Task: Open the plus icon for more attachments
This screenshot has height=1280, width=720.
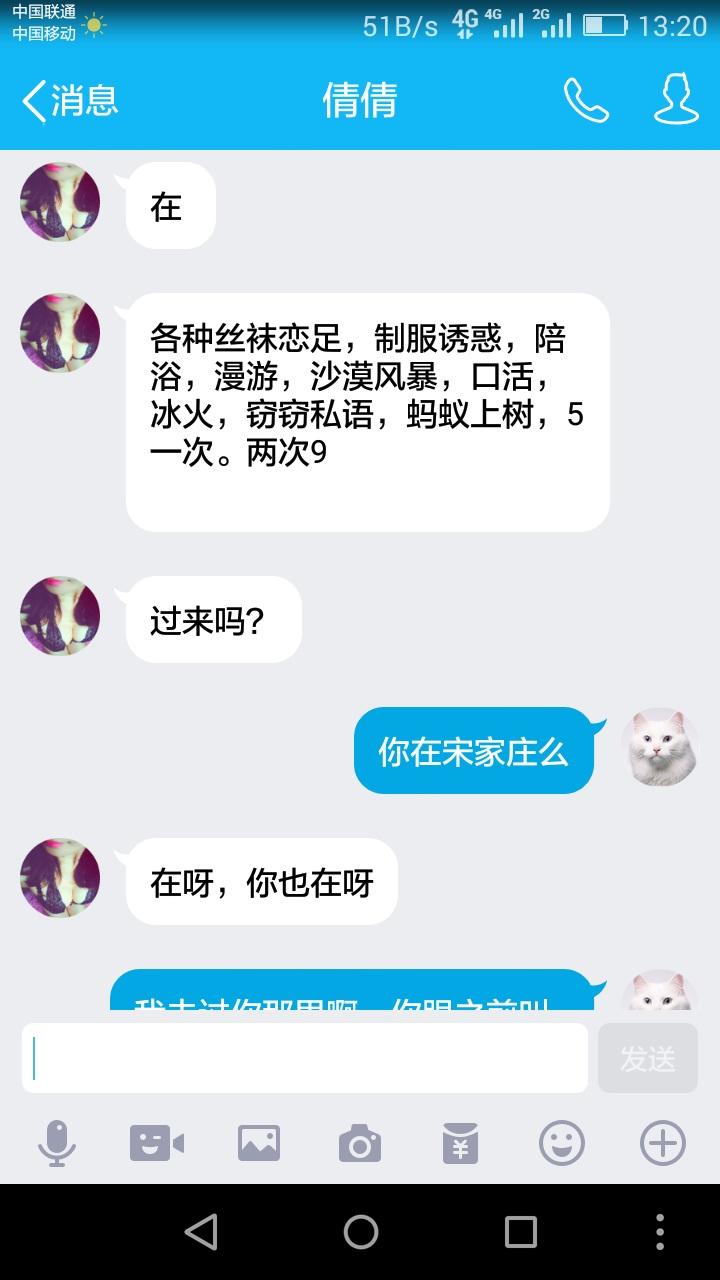Action: [x=663, y=1143]
